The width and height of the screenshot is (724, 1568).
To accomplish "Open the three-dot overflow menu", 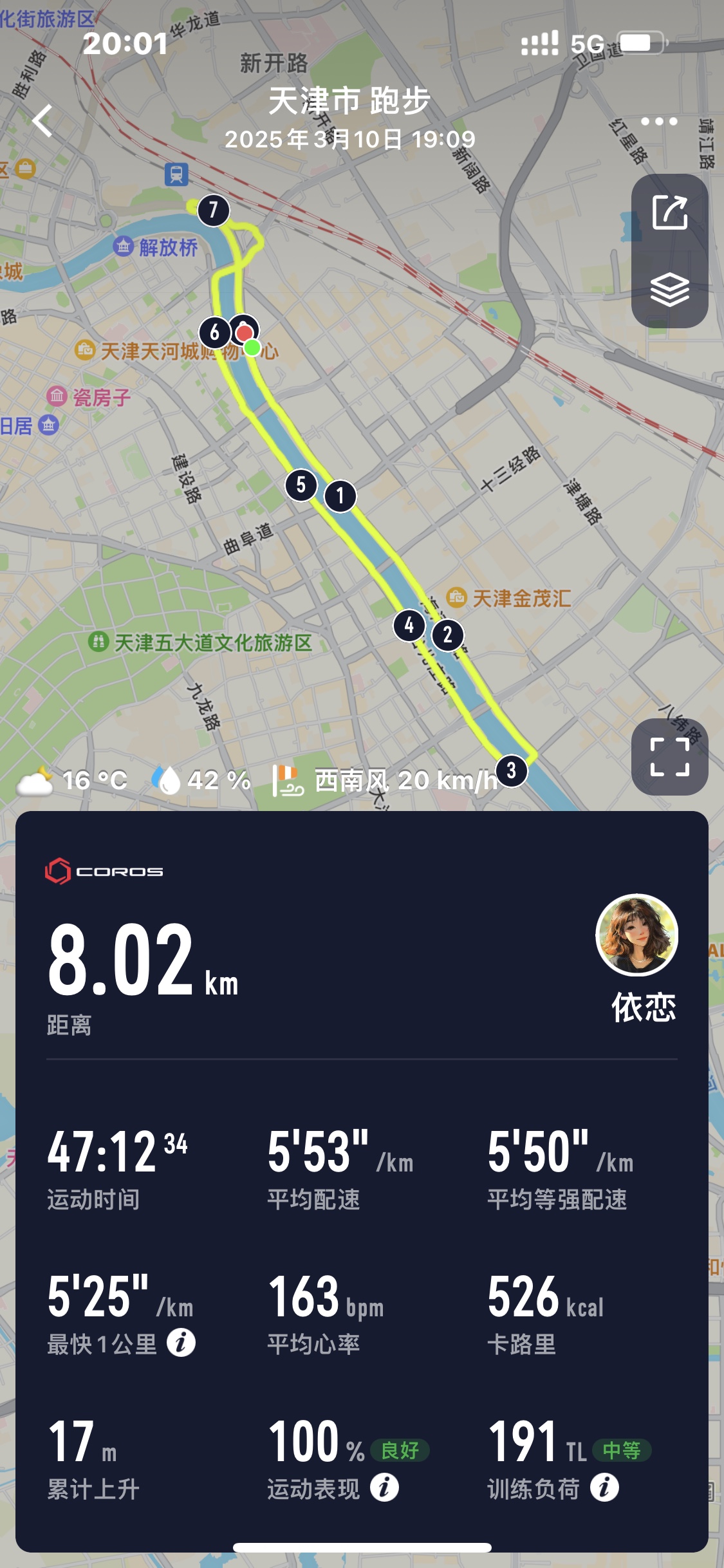I will 659,121.
